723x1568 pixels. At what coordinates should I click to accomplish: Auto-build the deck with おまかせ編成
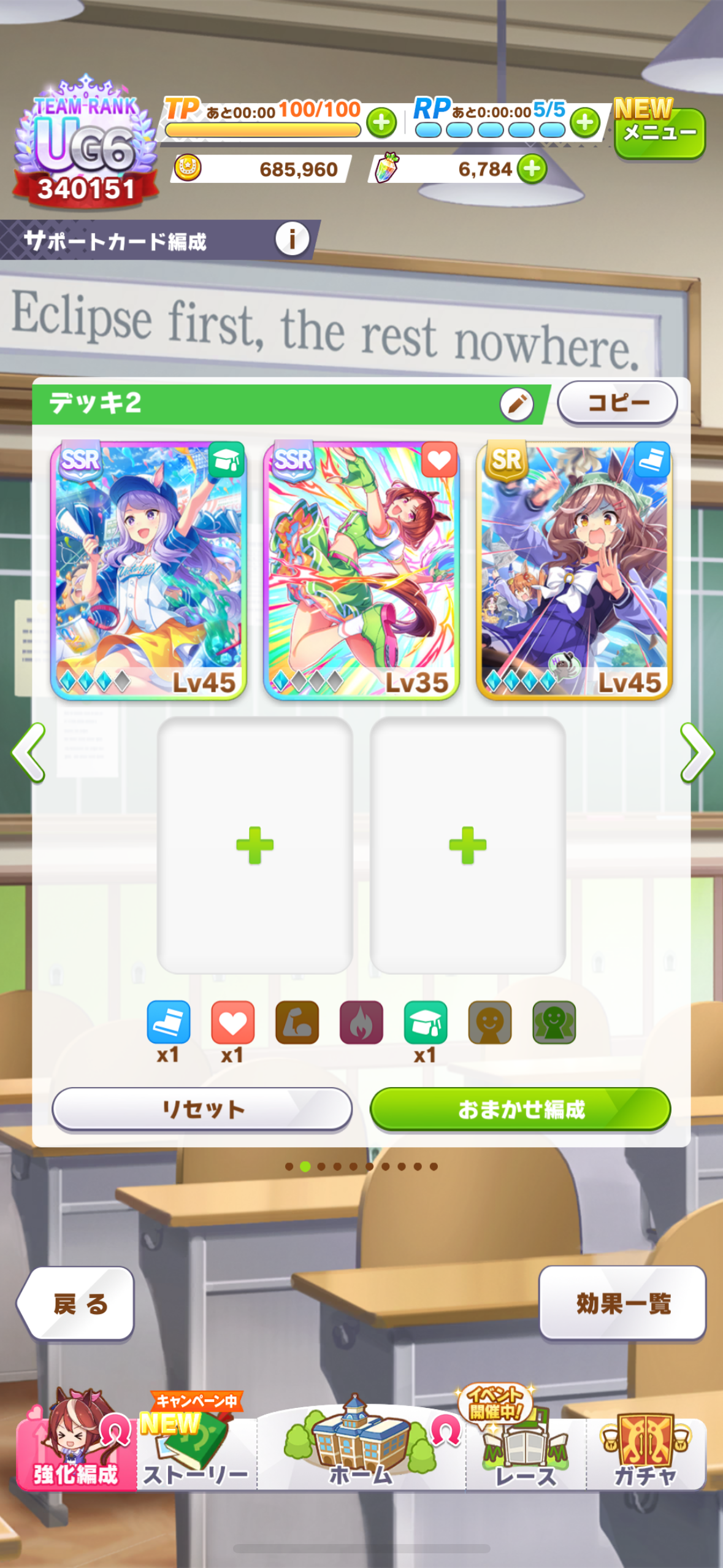[x=520, y=1109]
